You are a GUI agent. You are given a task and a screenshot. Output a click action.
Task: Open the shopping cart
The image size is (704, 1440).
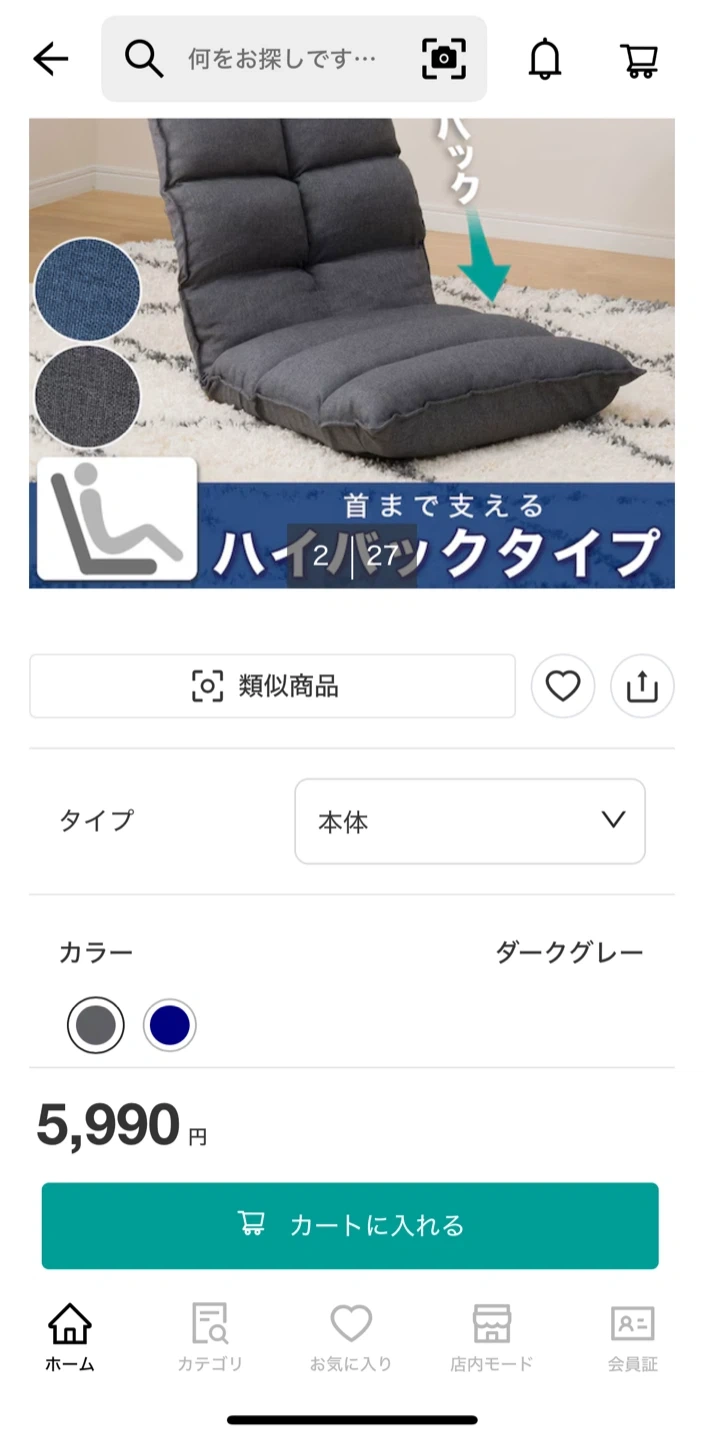[639, 60]
